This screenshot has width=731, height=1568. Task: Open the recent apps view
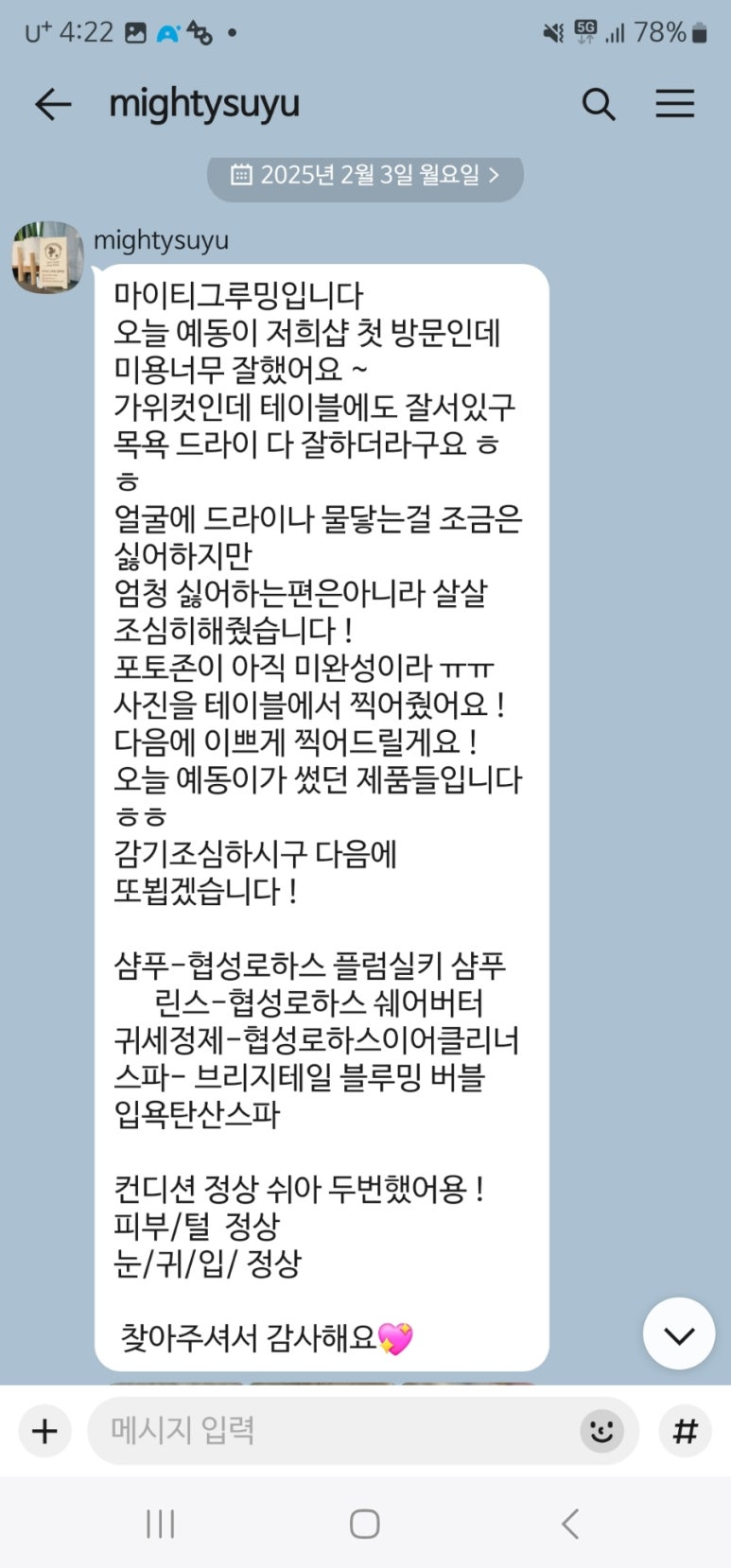pos(161,1524)
